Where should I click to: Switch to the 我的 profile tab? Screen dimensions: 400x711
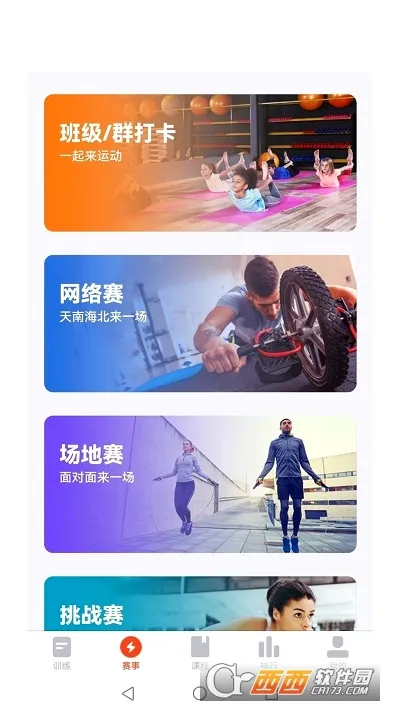pyautogui.click(x=338, y=653)
